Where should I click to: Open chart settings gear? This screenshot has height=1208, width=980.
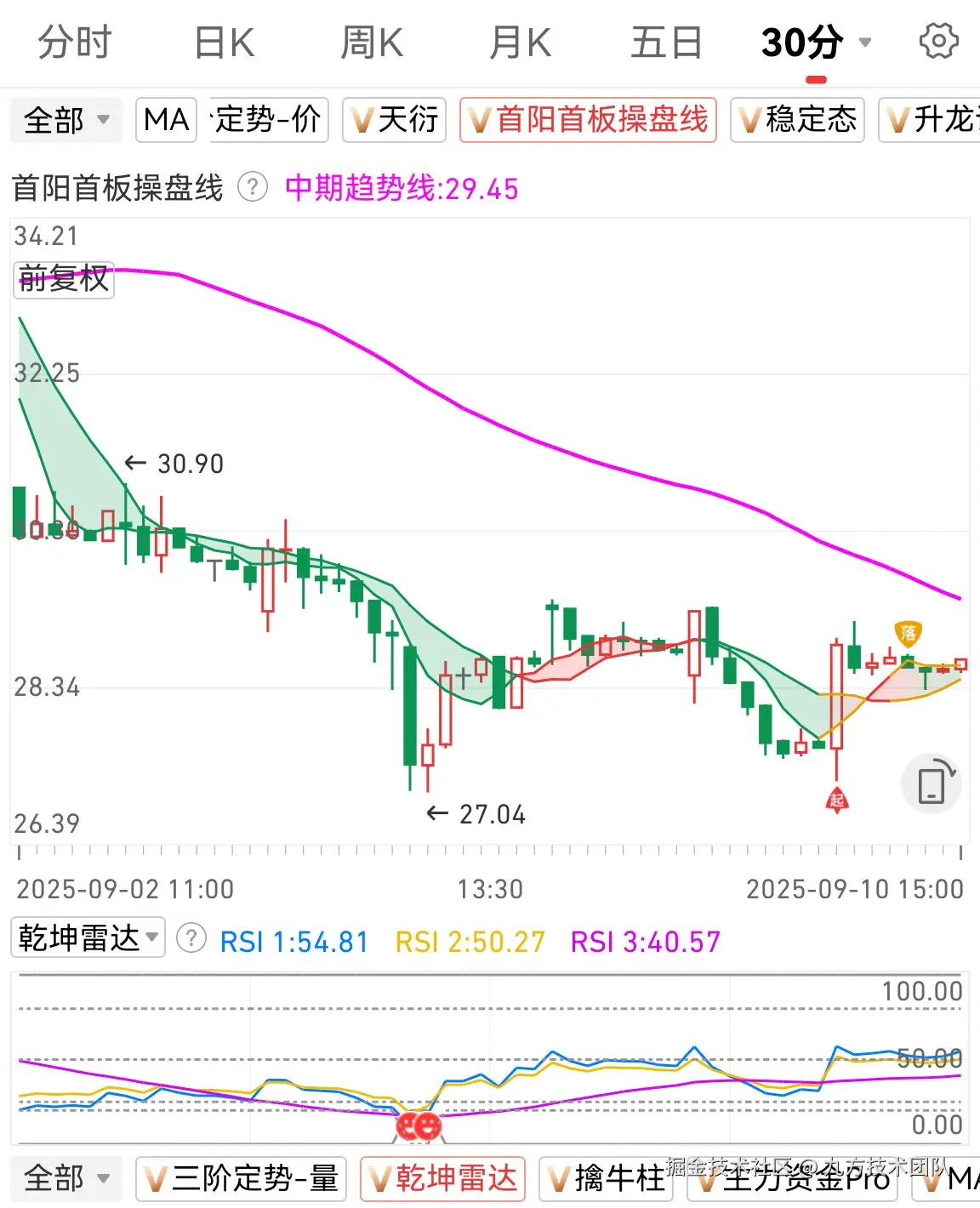[938, 41]
